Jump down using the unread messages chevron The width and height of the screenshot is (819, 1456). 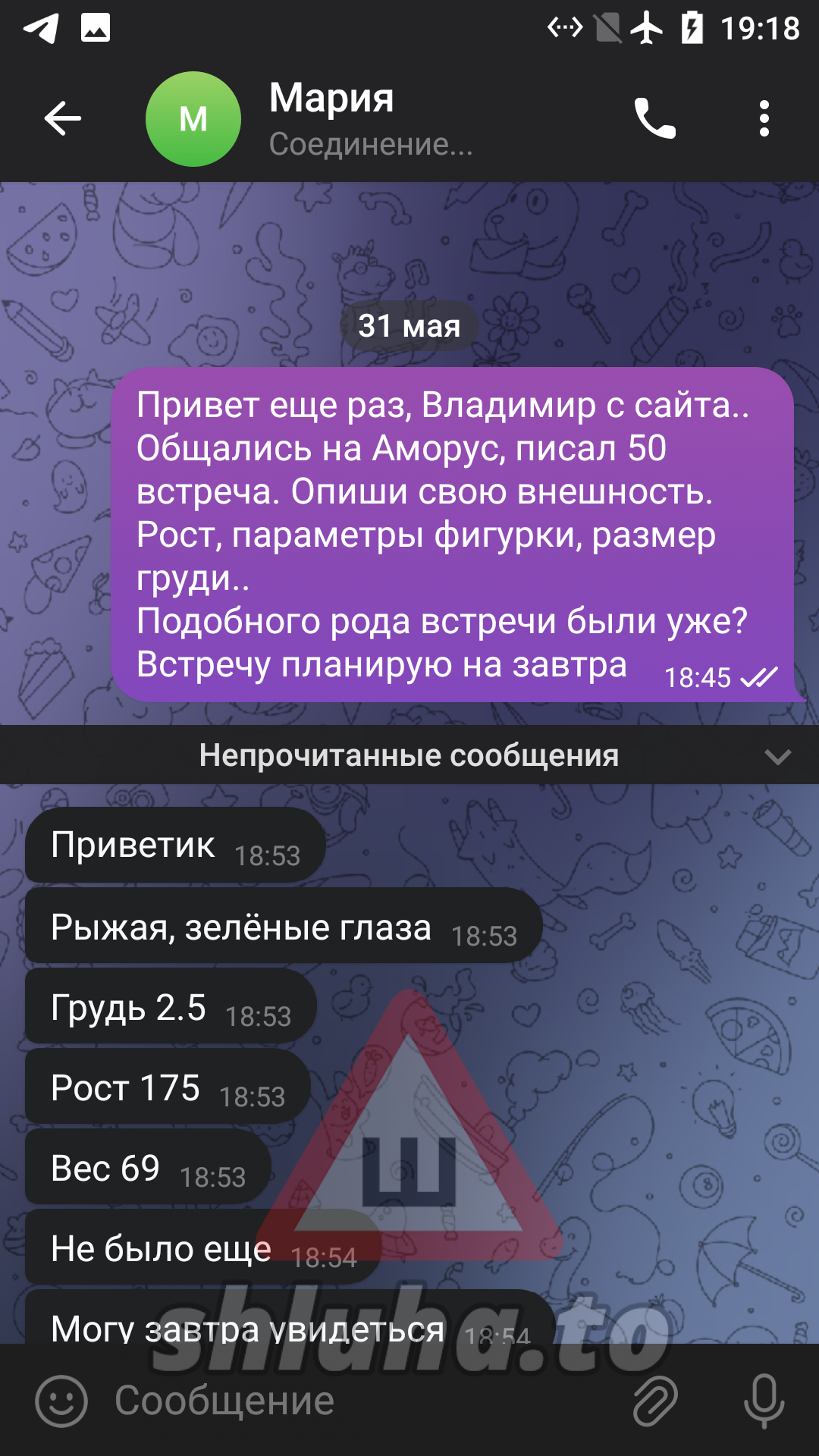[x=778, y=756]
